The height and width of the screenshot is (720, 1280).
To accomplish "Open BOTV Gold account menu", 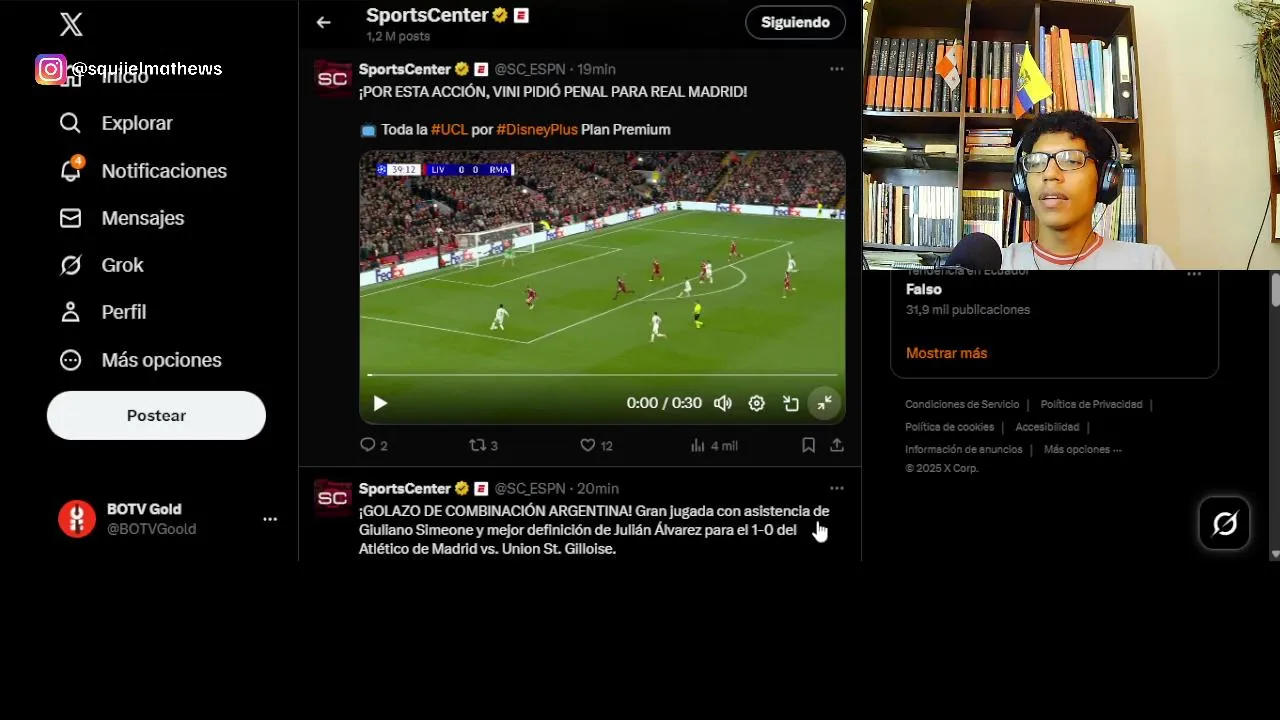I will point(269,519).
